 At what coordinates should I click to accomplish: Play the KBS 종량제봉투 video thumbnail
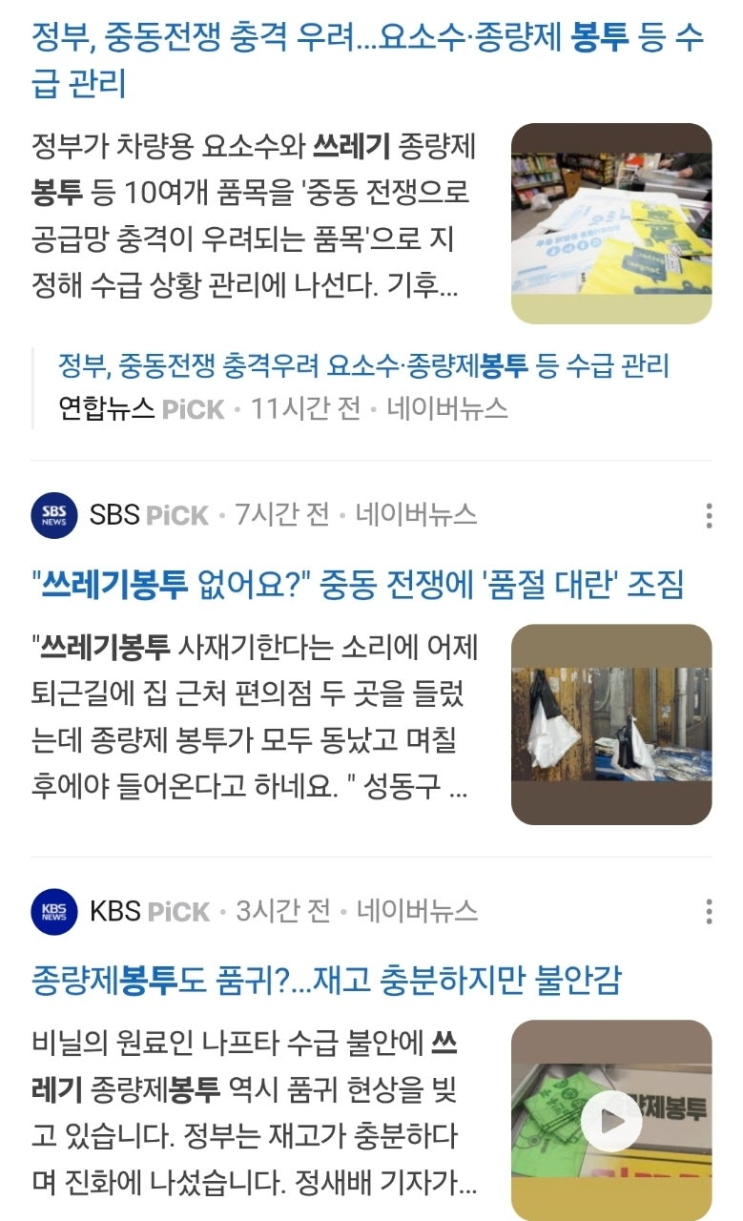(611, 1120)
